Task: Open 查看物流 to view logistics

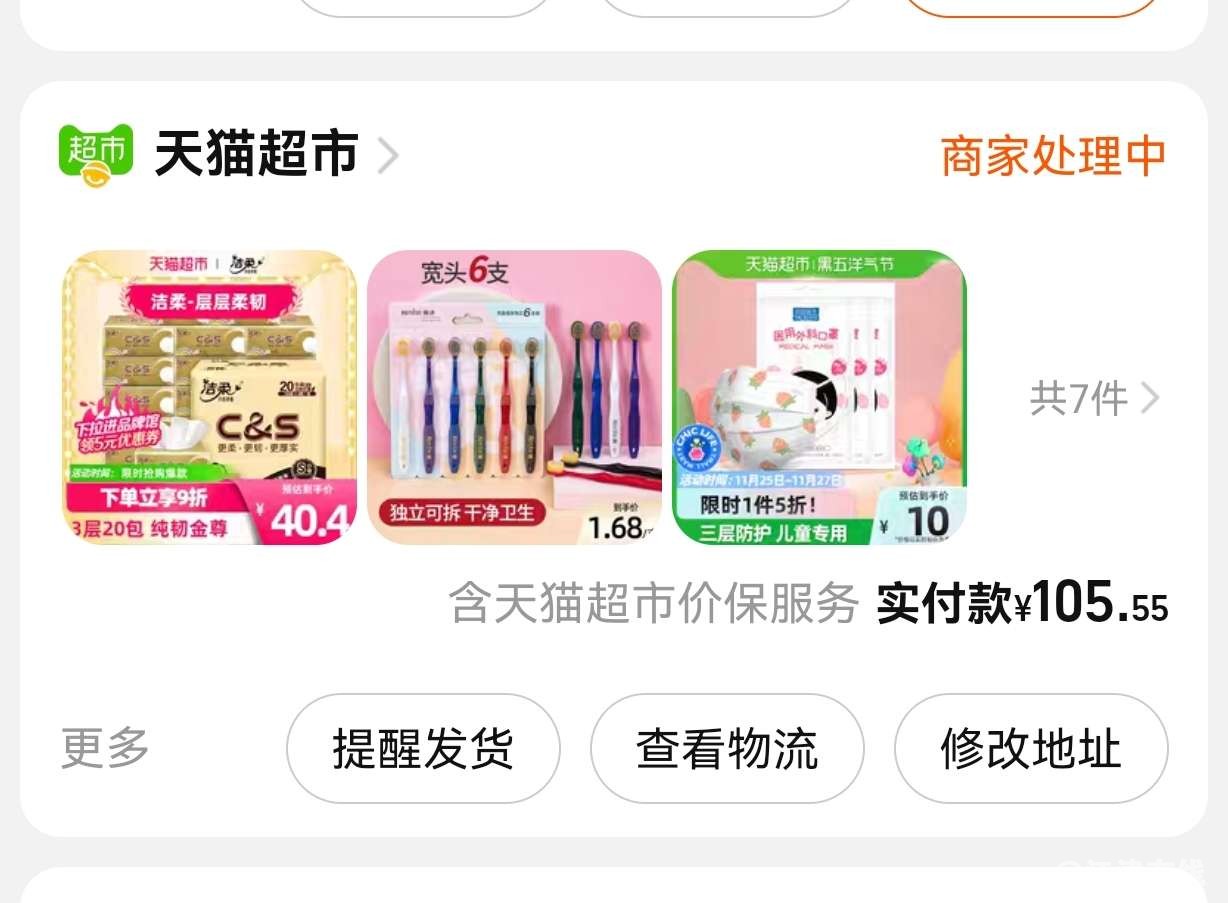Action: [x=727, y=748]
